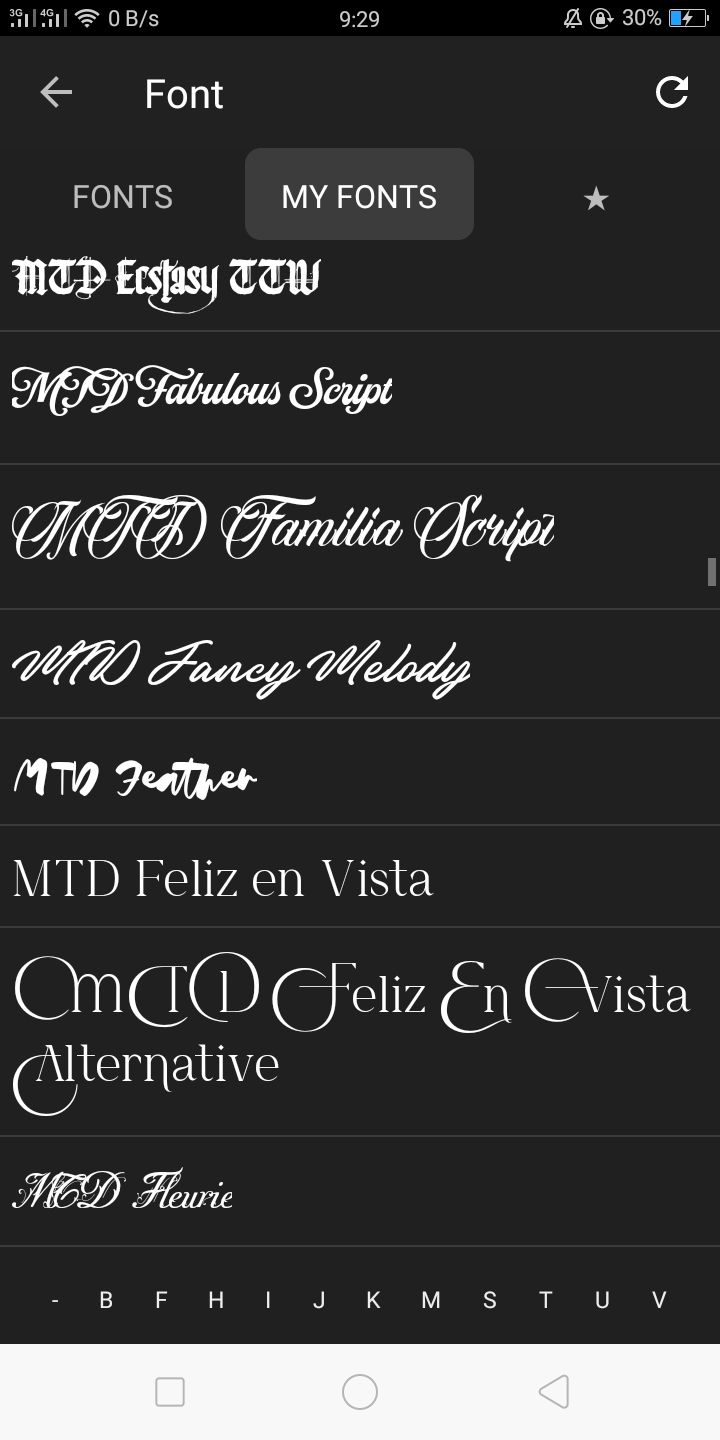Go to the home screen

click(359, 1392)
